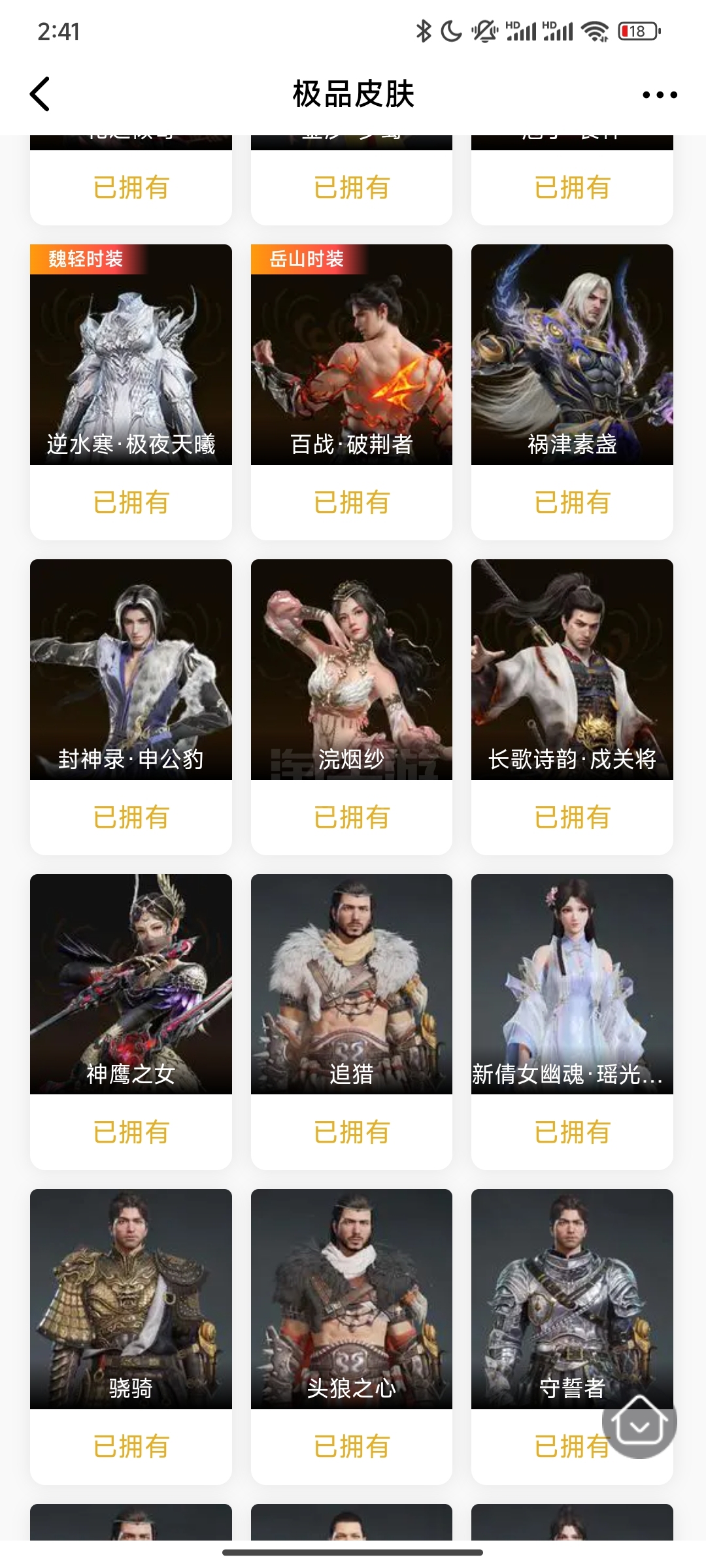Open the three-dot overflow menu

[660, 95]
